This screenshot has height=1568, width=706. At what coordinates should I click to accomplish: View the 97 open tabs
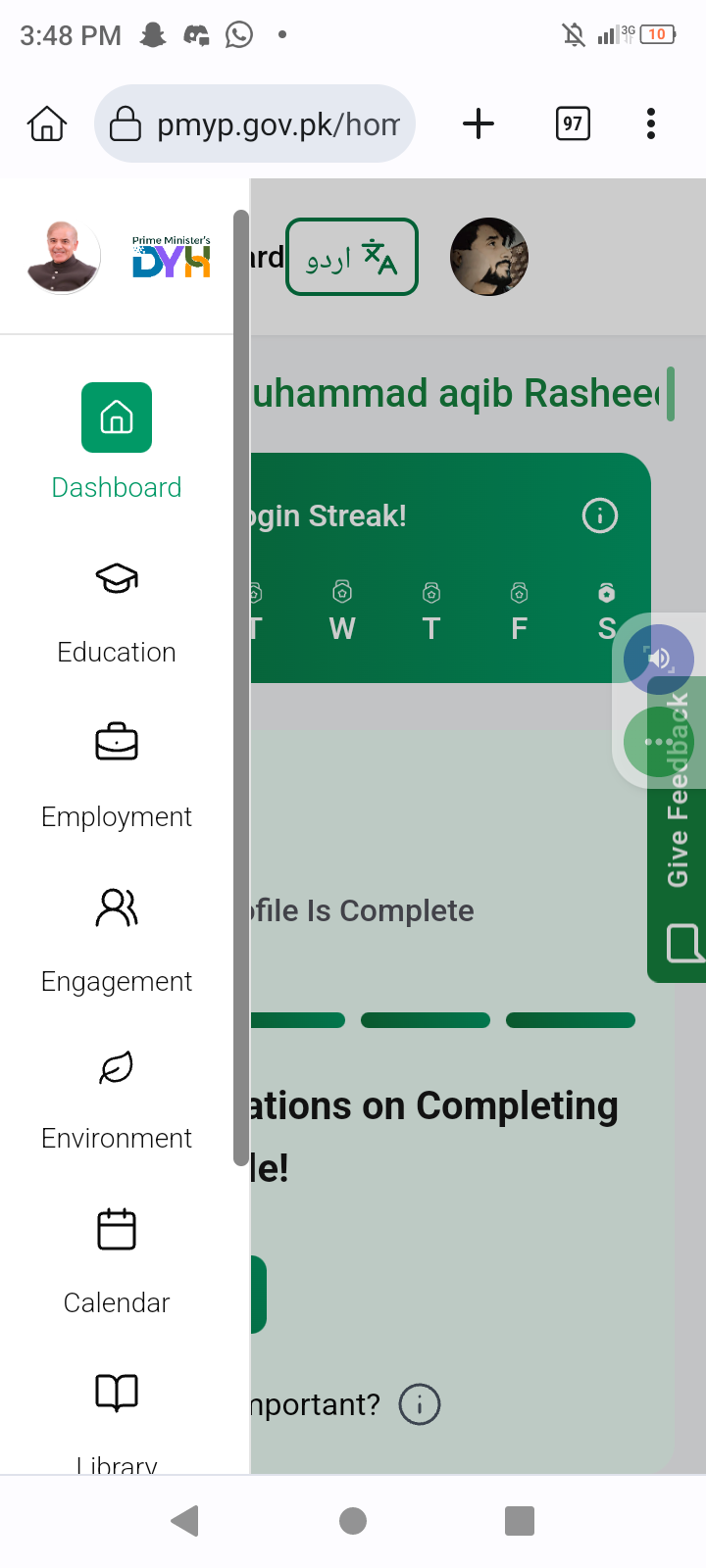tap(573, 124)
